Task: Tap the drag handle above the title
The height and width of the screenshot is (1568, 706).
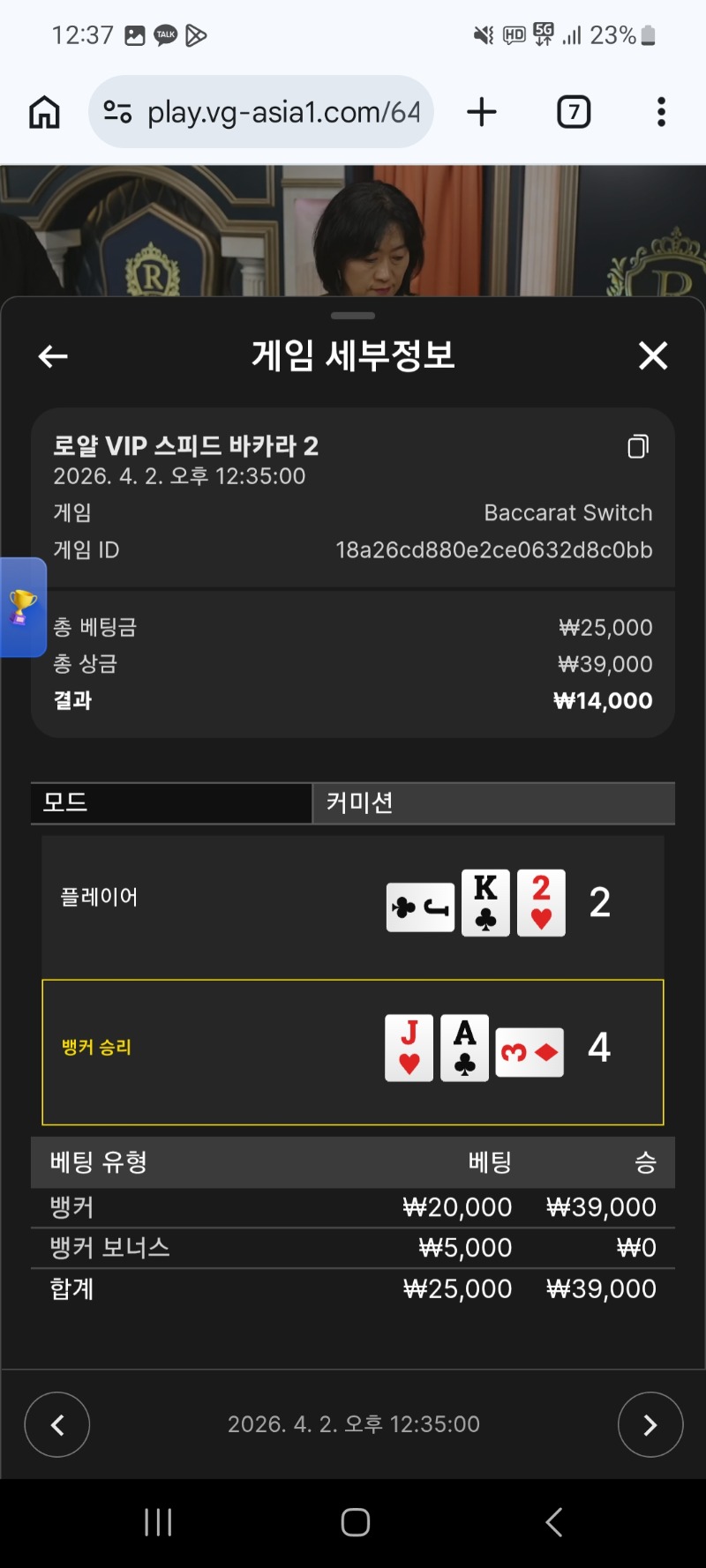Action: tap(353, 316)
